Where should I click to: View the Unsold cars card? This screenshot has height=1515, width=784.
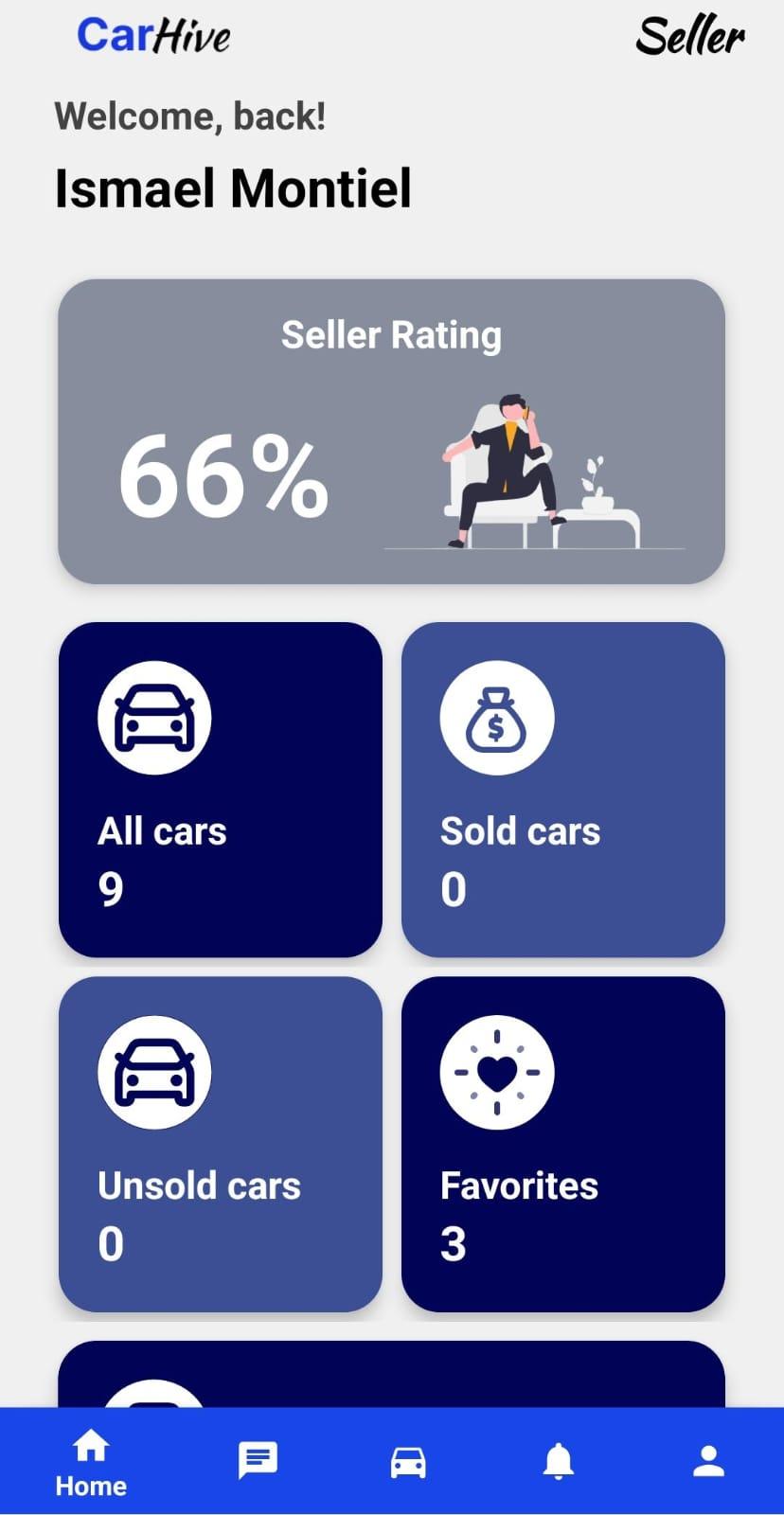click(220, 1143)
